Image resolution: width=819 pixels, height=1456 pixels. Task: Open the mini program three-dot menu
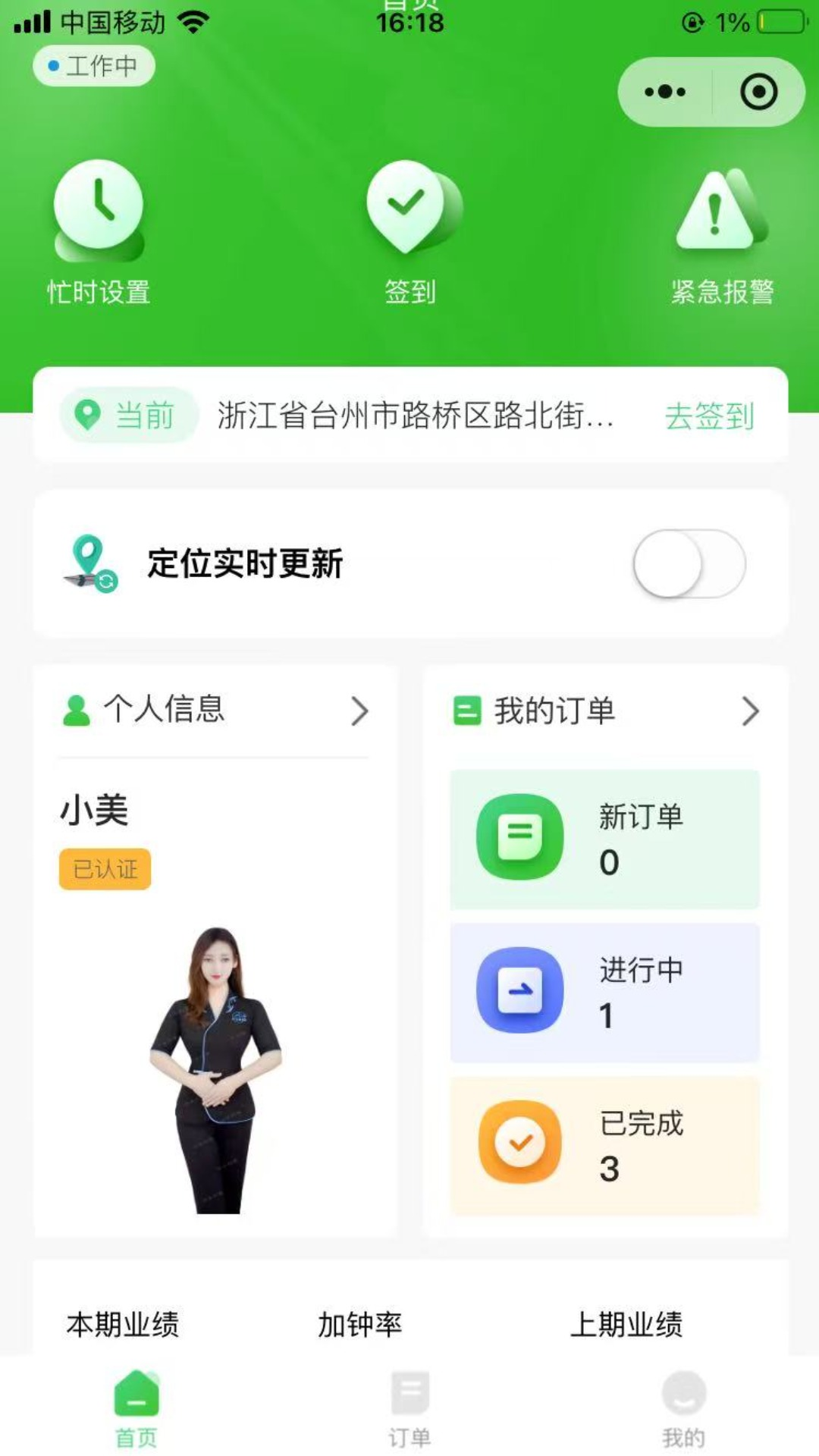point(665,92)
